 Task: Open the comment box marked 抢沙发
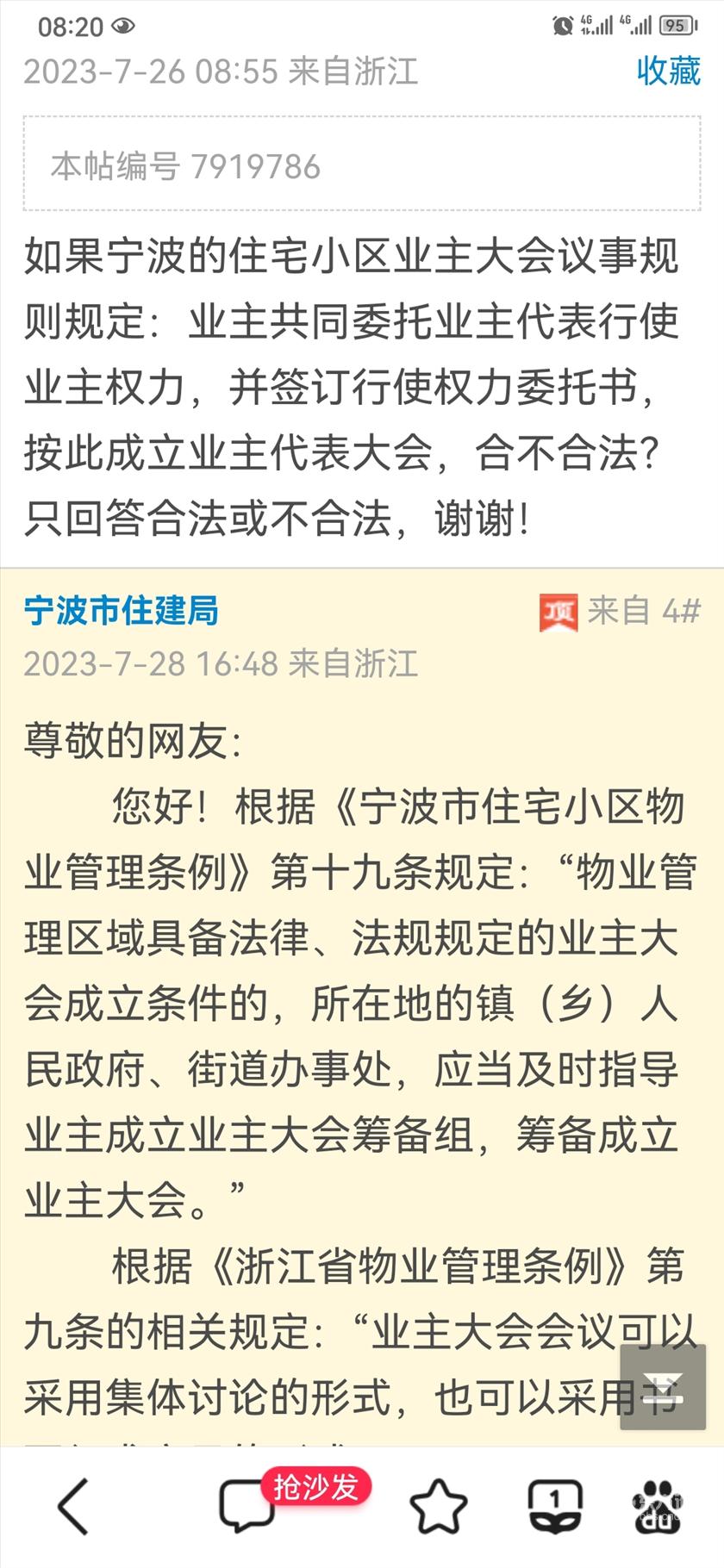click(x=246, y=1506)
